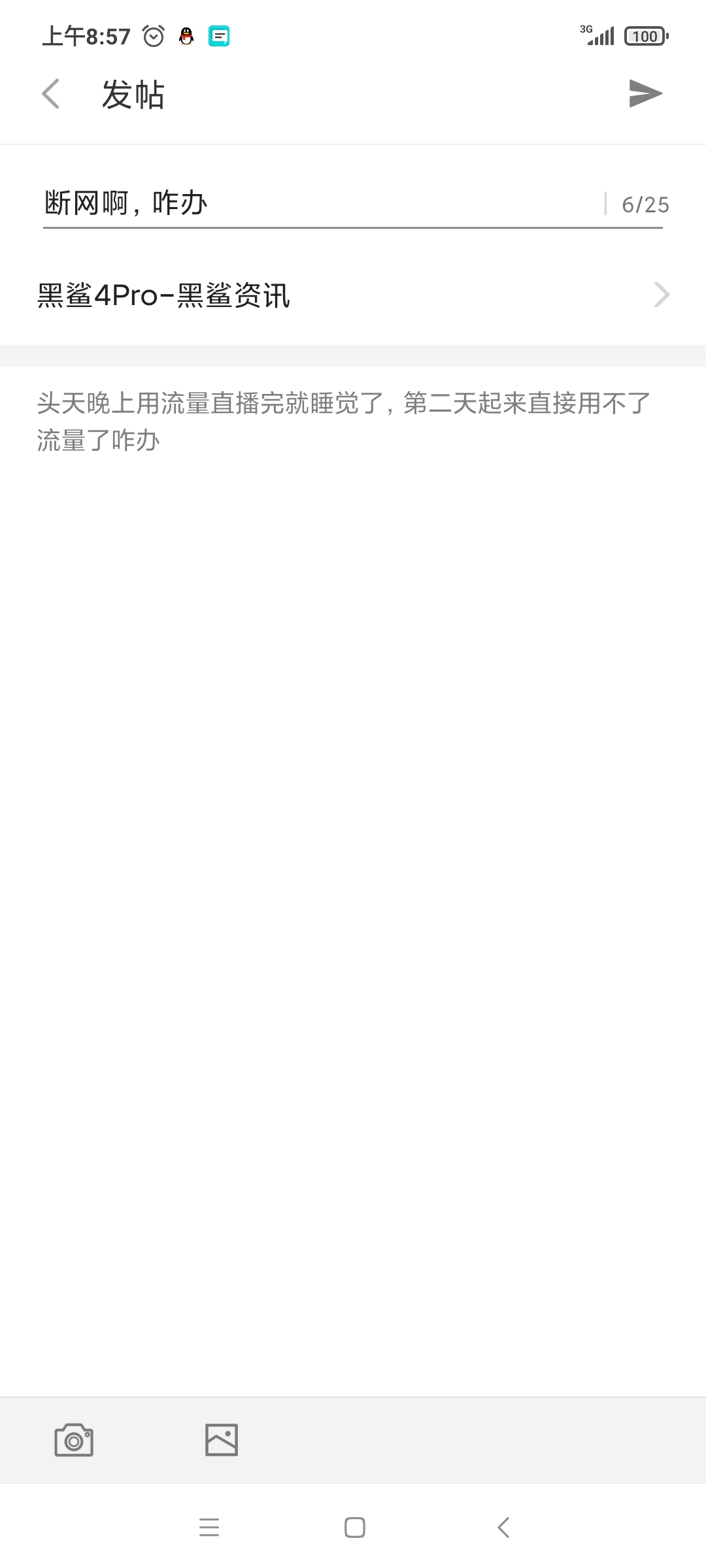Open recent apps from the navigation bar

tap(209, 1527)
